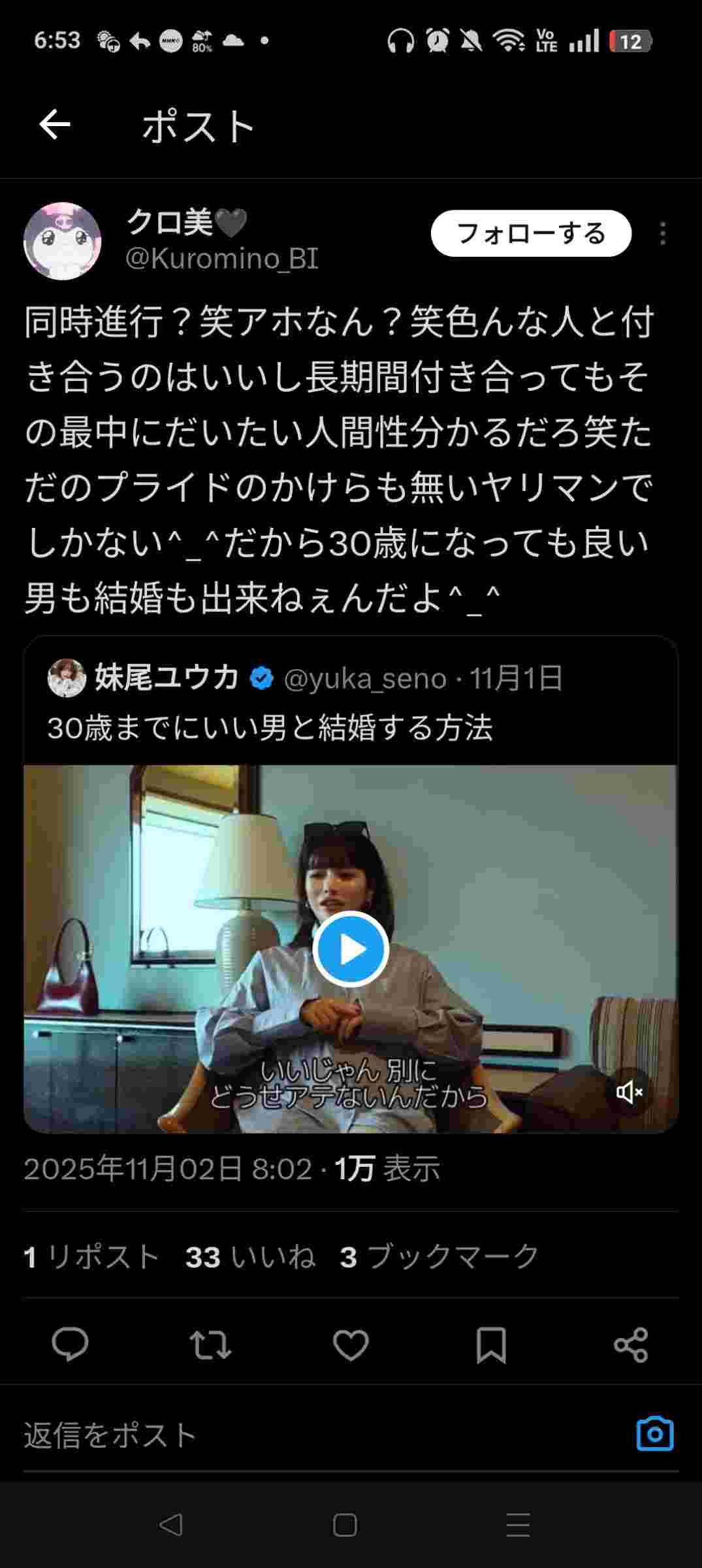Tap the 返信をポスト reply field
Screen dimensions: 702x1568
261,1434
